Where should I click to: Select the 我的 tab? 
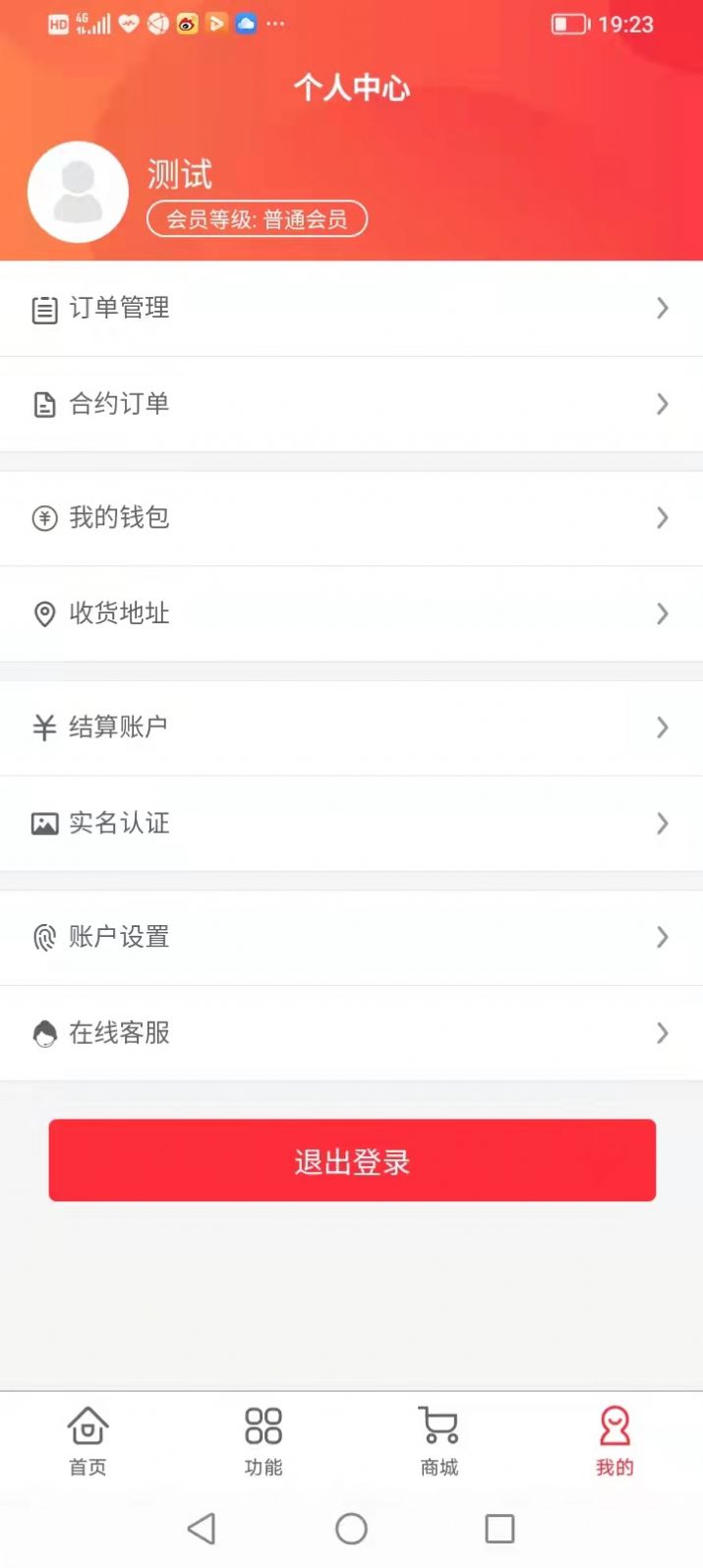pyautogui.click(x=615, y=1441)
